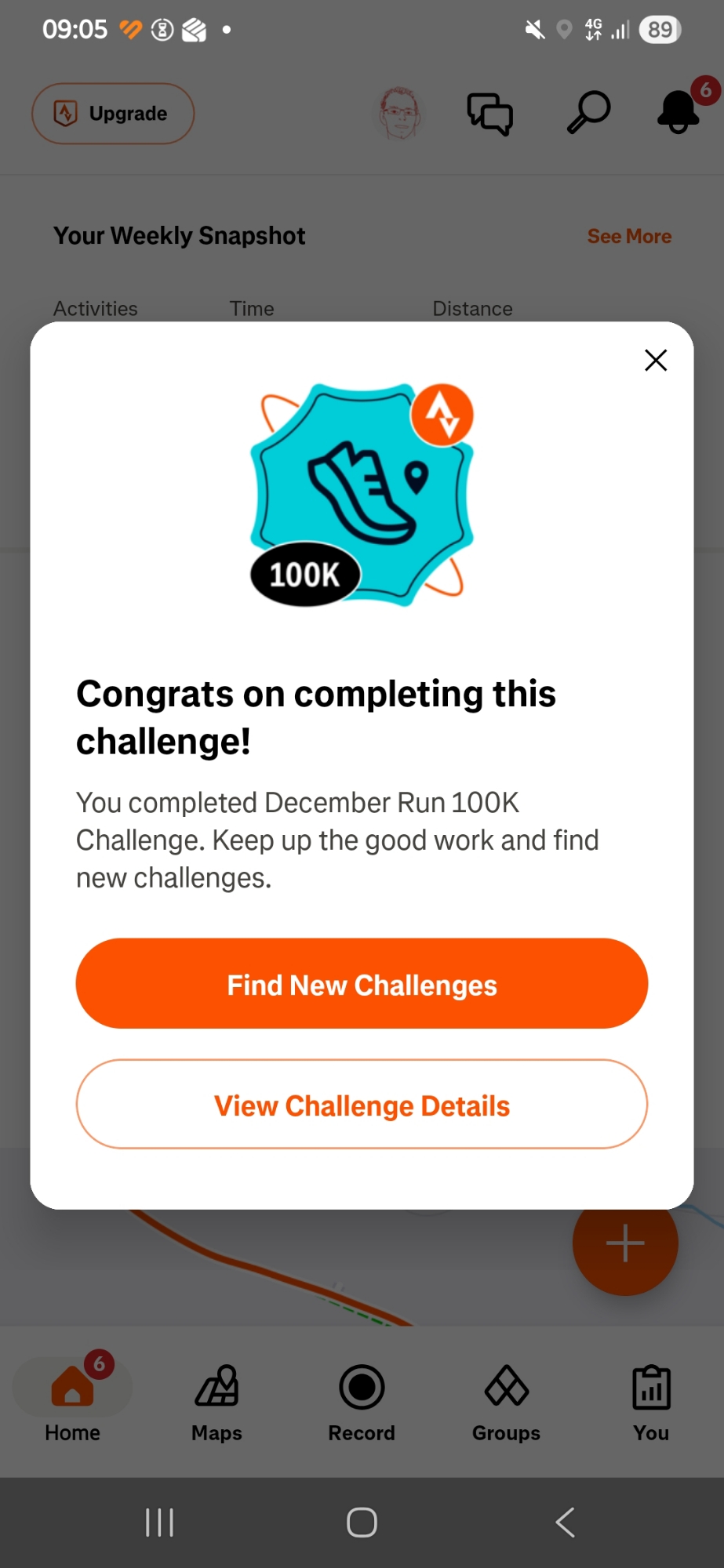
Task: Open system recent apps
Action: tap(159, 1523)
